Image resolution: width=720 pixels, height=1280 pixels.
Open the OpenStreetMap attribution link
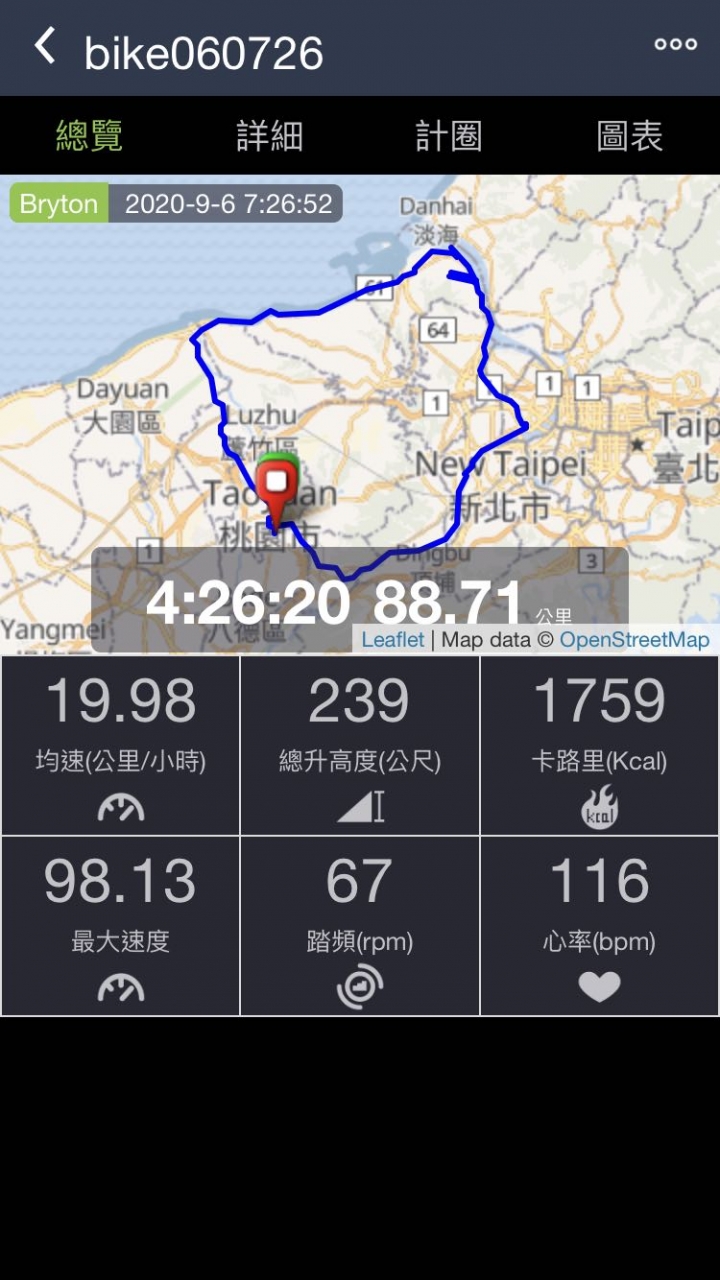(x=634, y=640)
